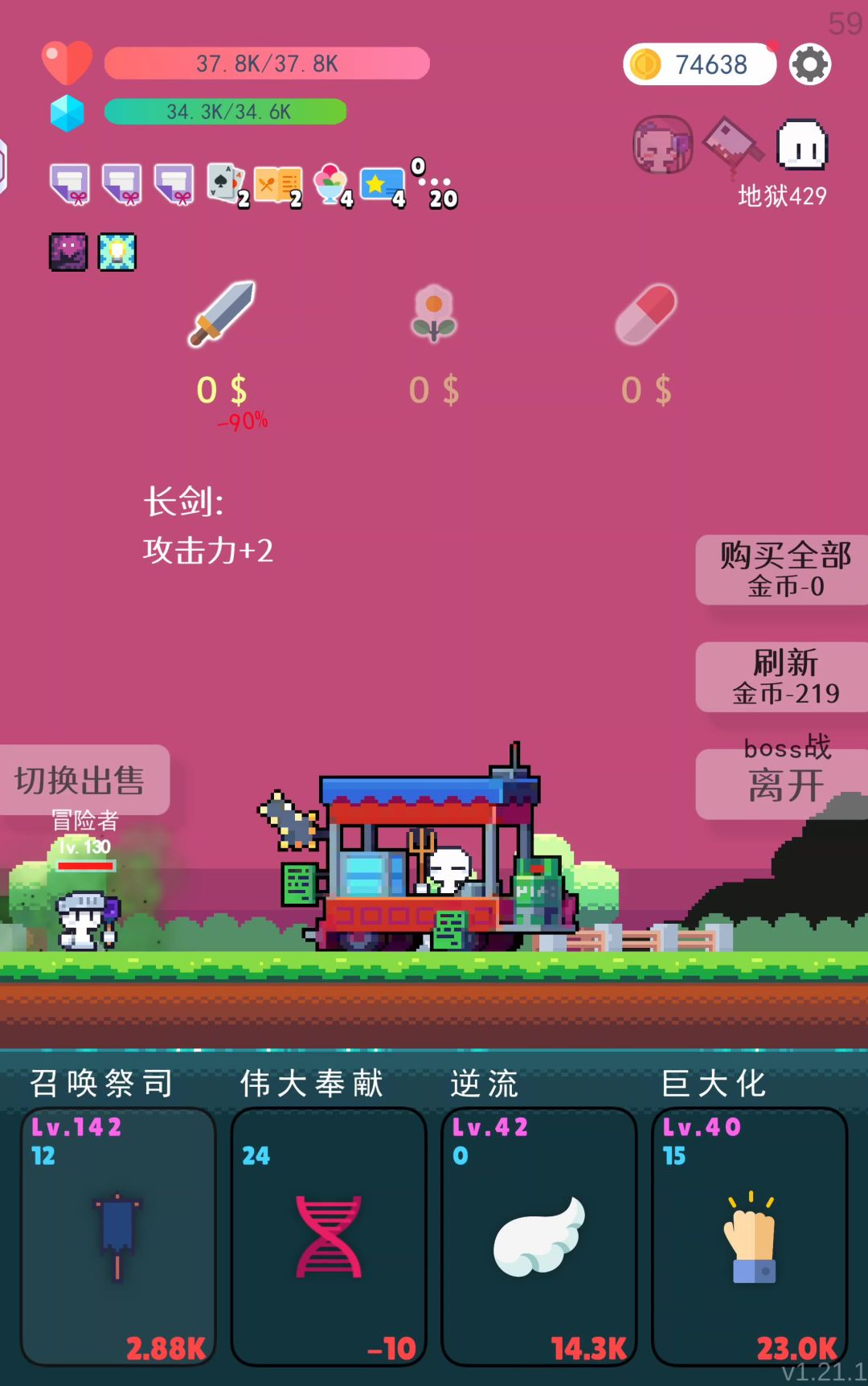Refresh shop with 刷新 for 219 coins
Screen dimensions: 868x1386
click(x=784, y=677)
